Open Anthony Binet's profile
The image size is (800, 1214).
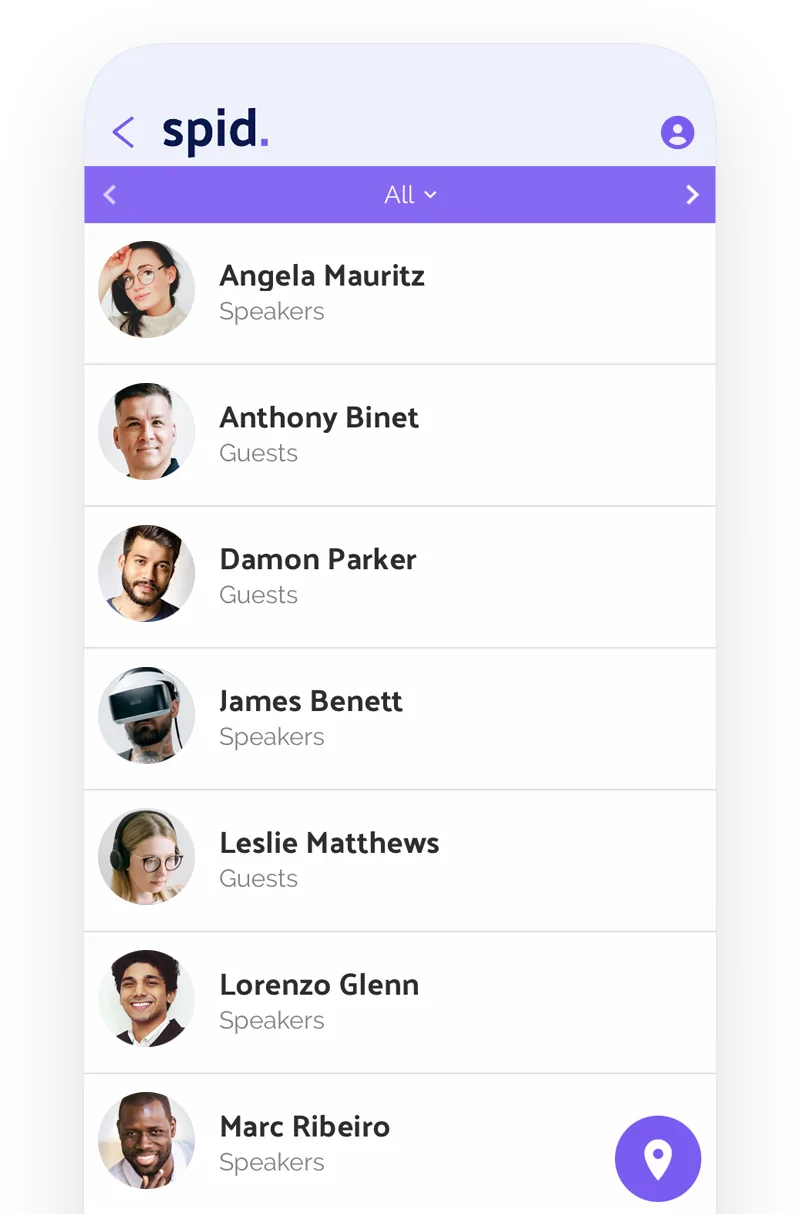click(319, 434)
